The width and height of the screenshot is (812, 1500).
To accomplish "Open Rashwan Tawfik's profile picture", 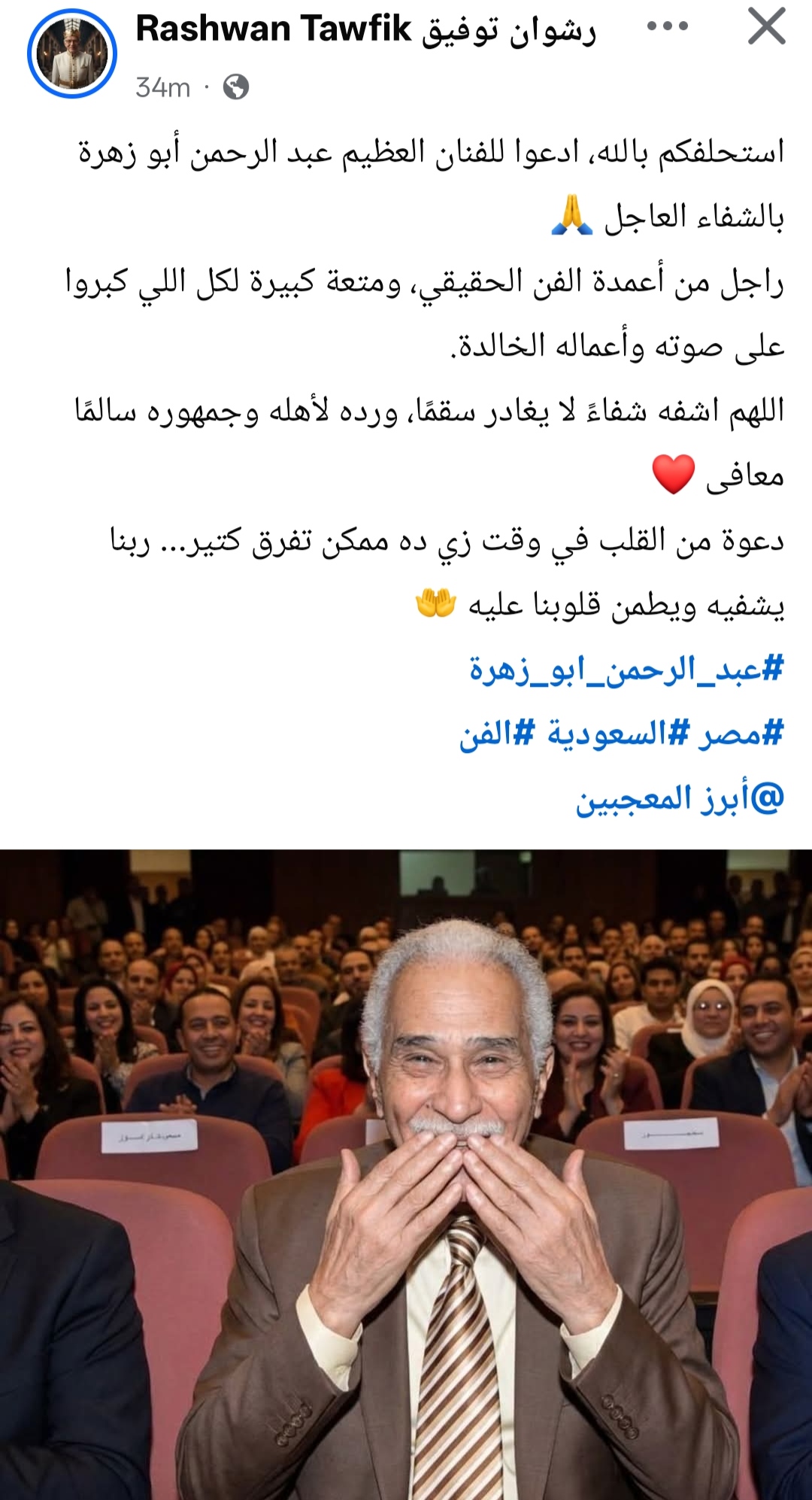I will tap(72, 54).
